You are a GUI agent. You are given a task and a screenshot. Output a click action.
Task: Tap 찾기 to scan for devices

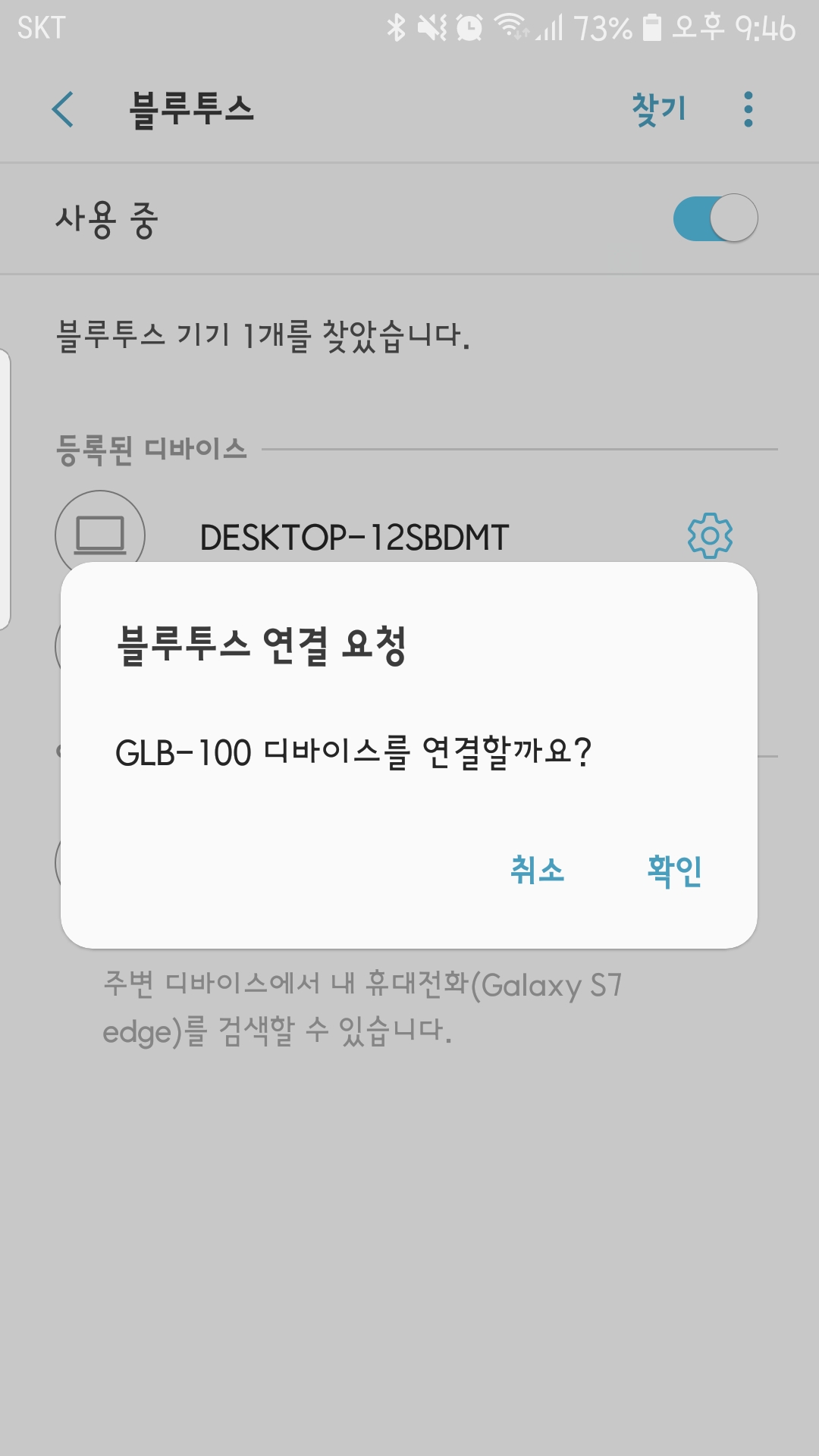658,109
